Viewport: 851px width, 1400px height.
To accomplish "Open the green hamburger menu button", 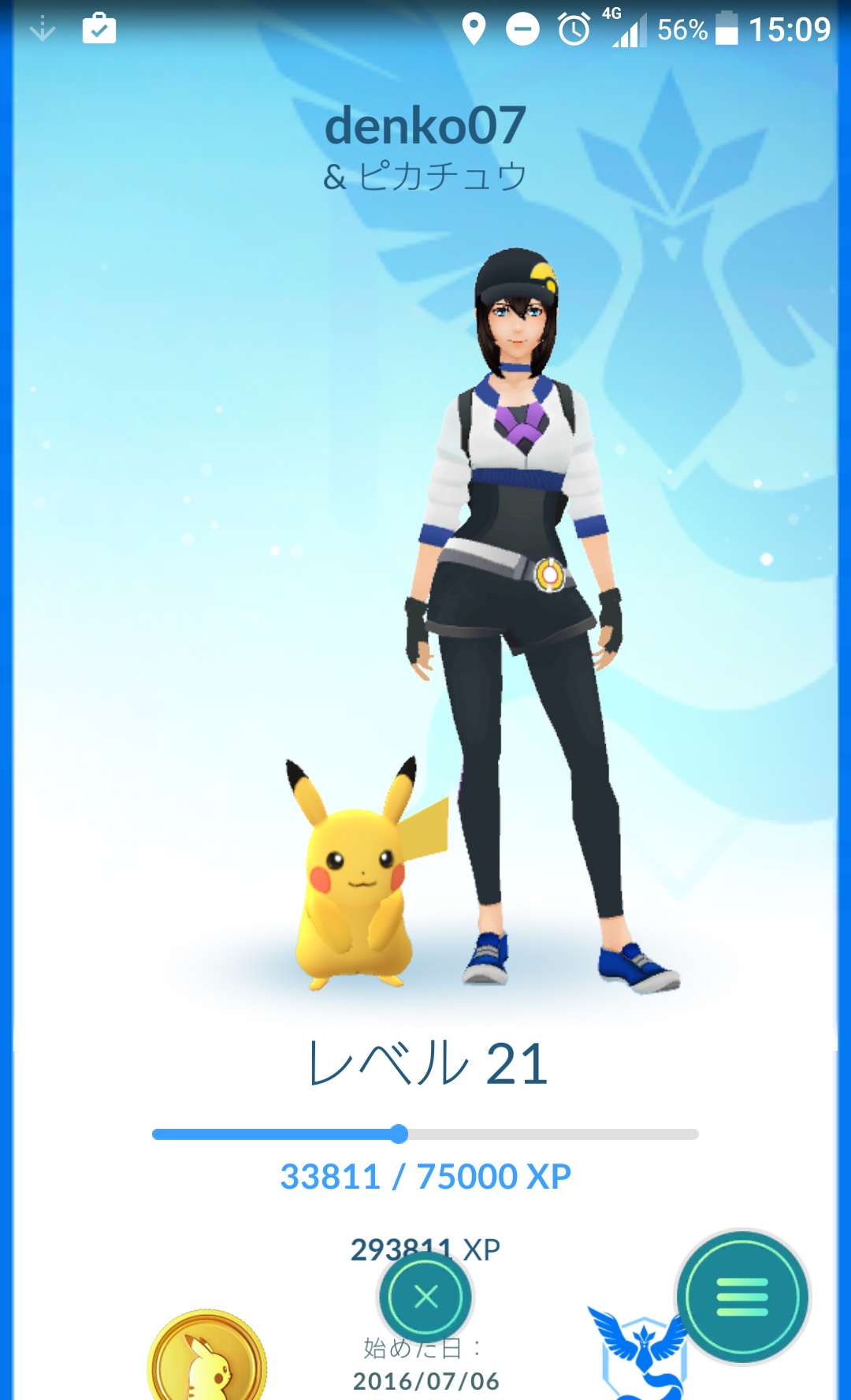I will [x=742, y=1297].
